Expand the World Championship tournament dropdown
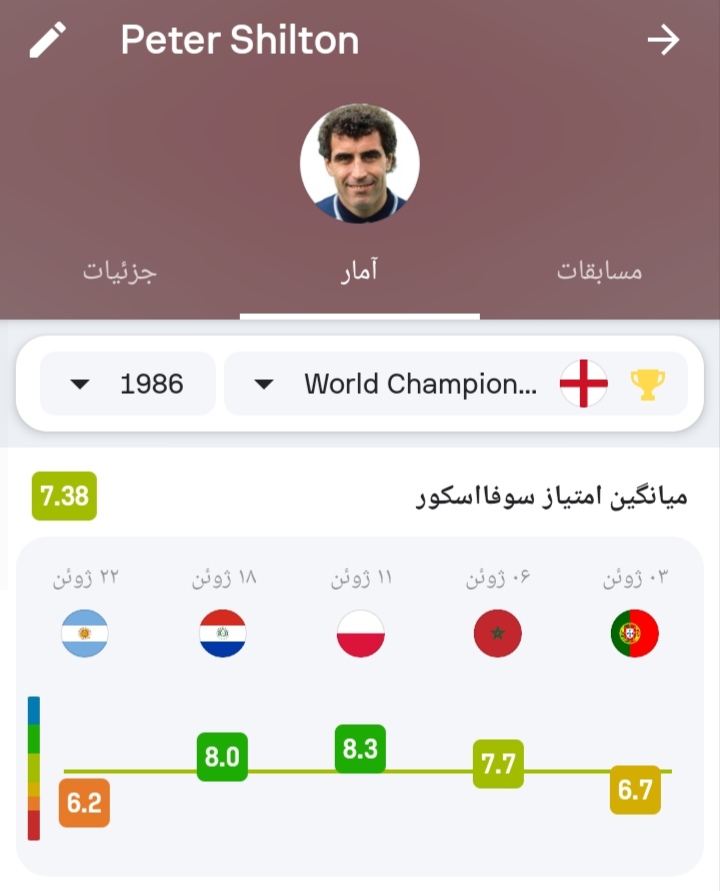Viewport: 720px width, 891px height. pos(455,384)
